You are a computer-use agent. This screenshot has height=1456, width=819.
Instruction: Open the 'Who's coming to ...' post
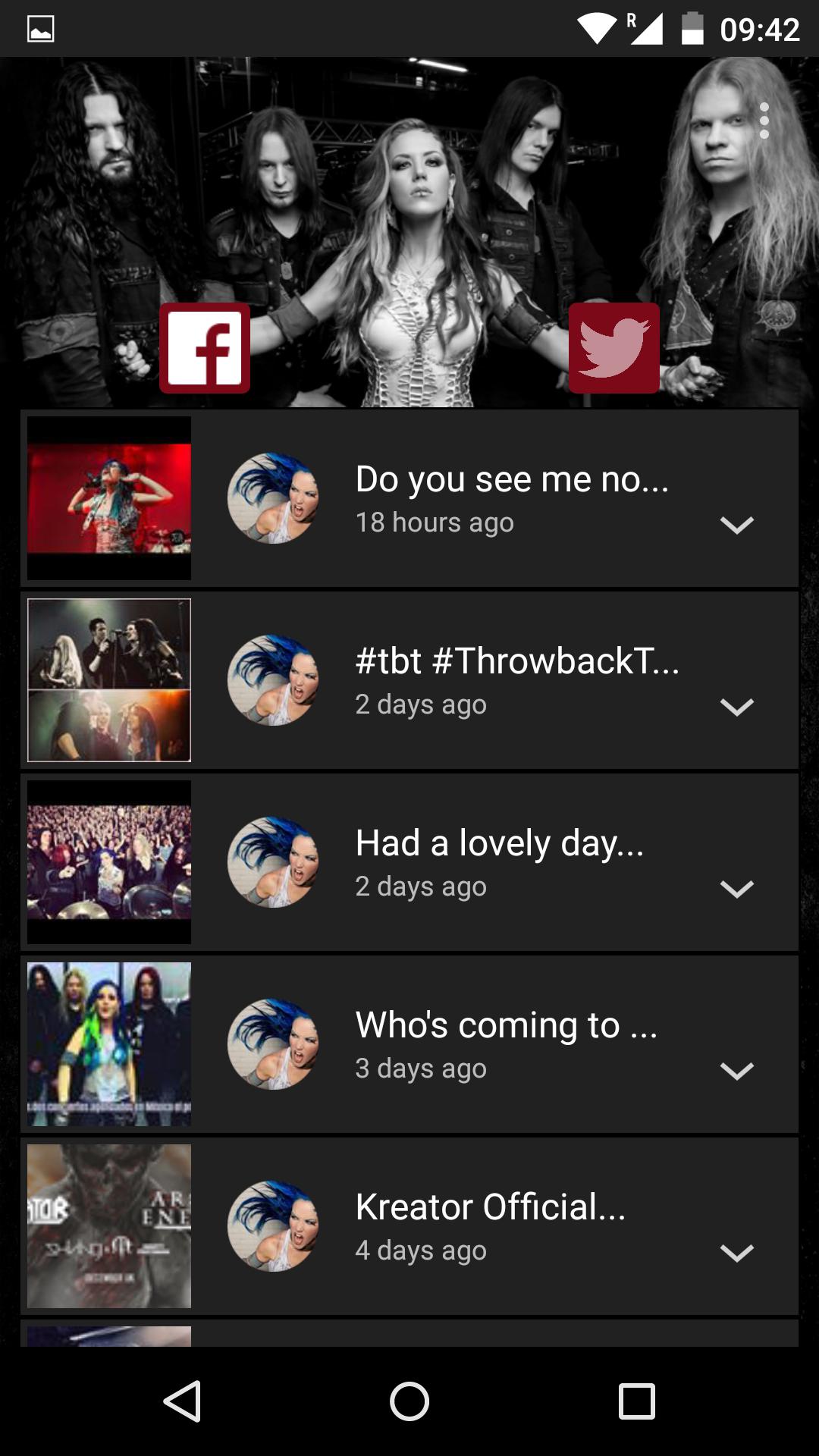pyautogui.click(x=506, y=1026)
